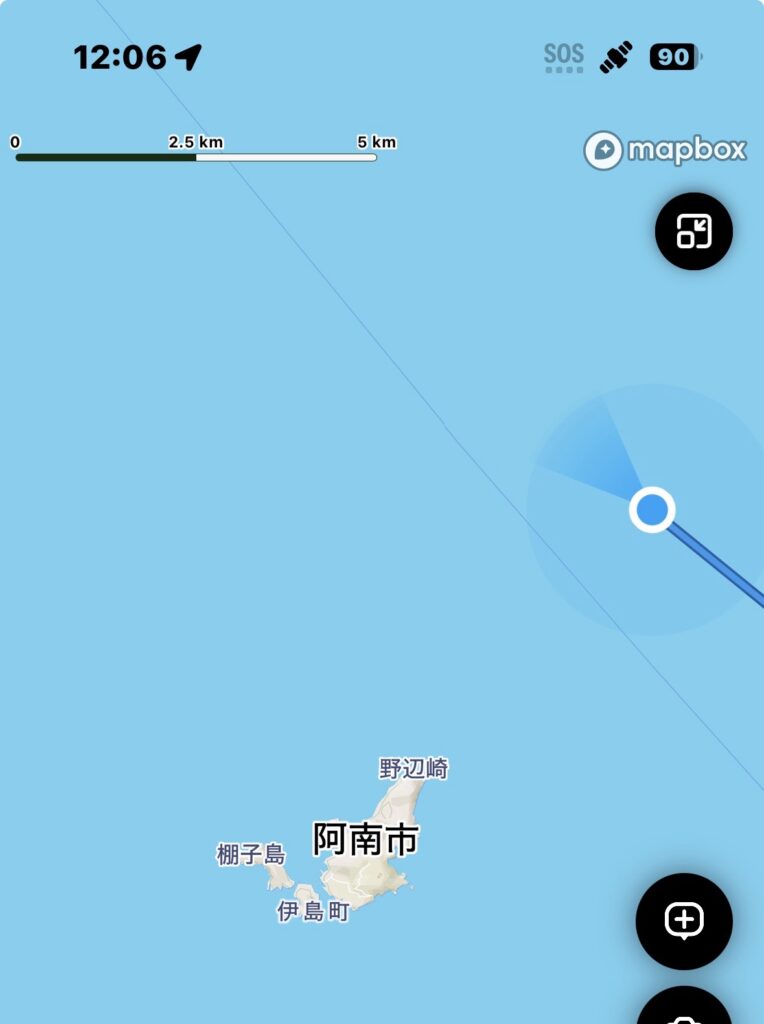
Task: Tap the collapse map view button
Action: click(693, 231)
